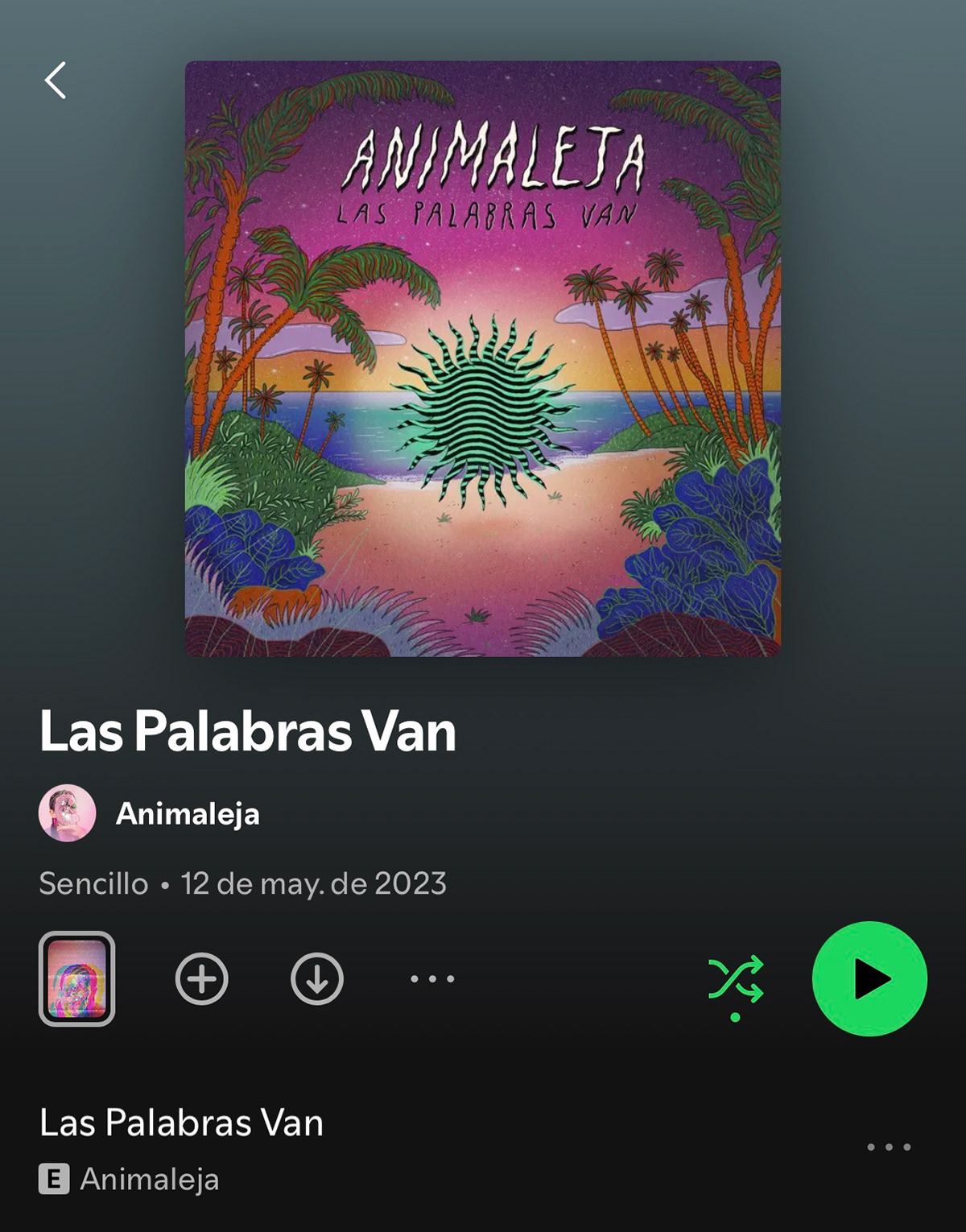Screen dimensions: 966x1232
Task: Open the album preview thumbnail
Action: click(x=76, y=978)
